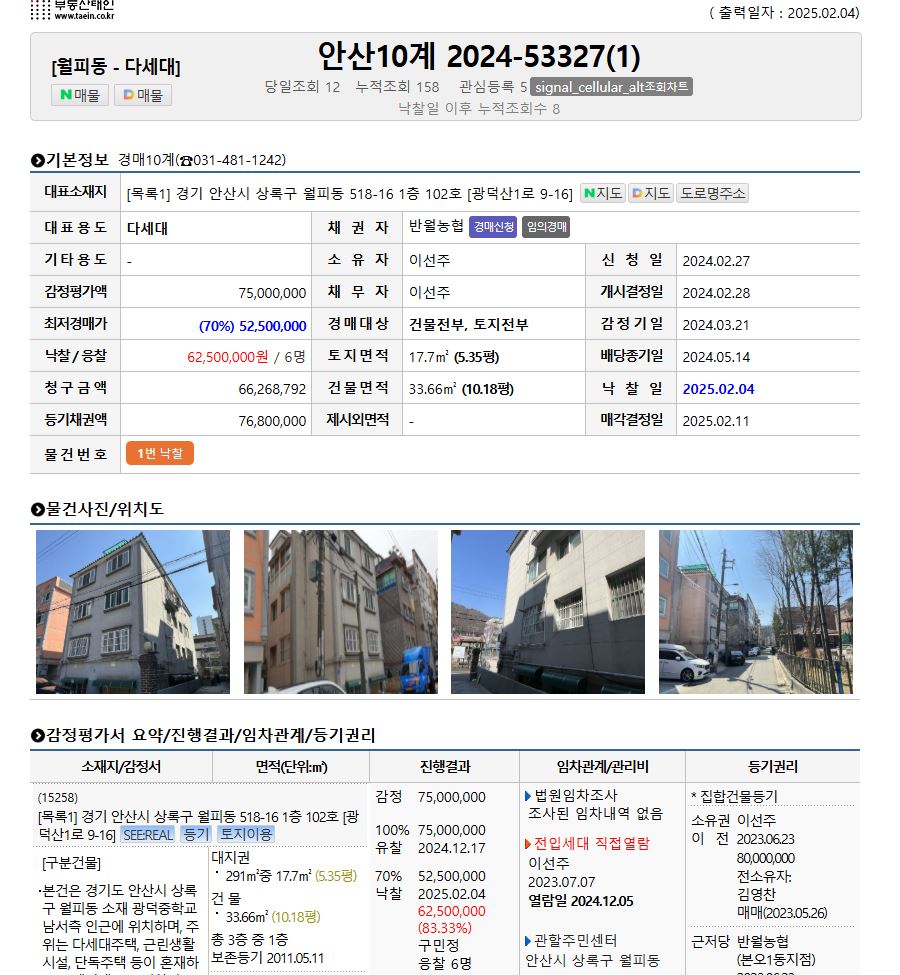
Task: Show the 도로명주소 road address
Action: [712, 193]
